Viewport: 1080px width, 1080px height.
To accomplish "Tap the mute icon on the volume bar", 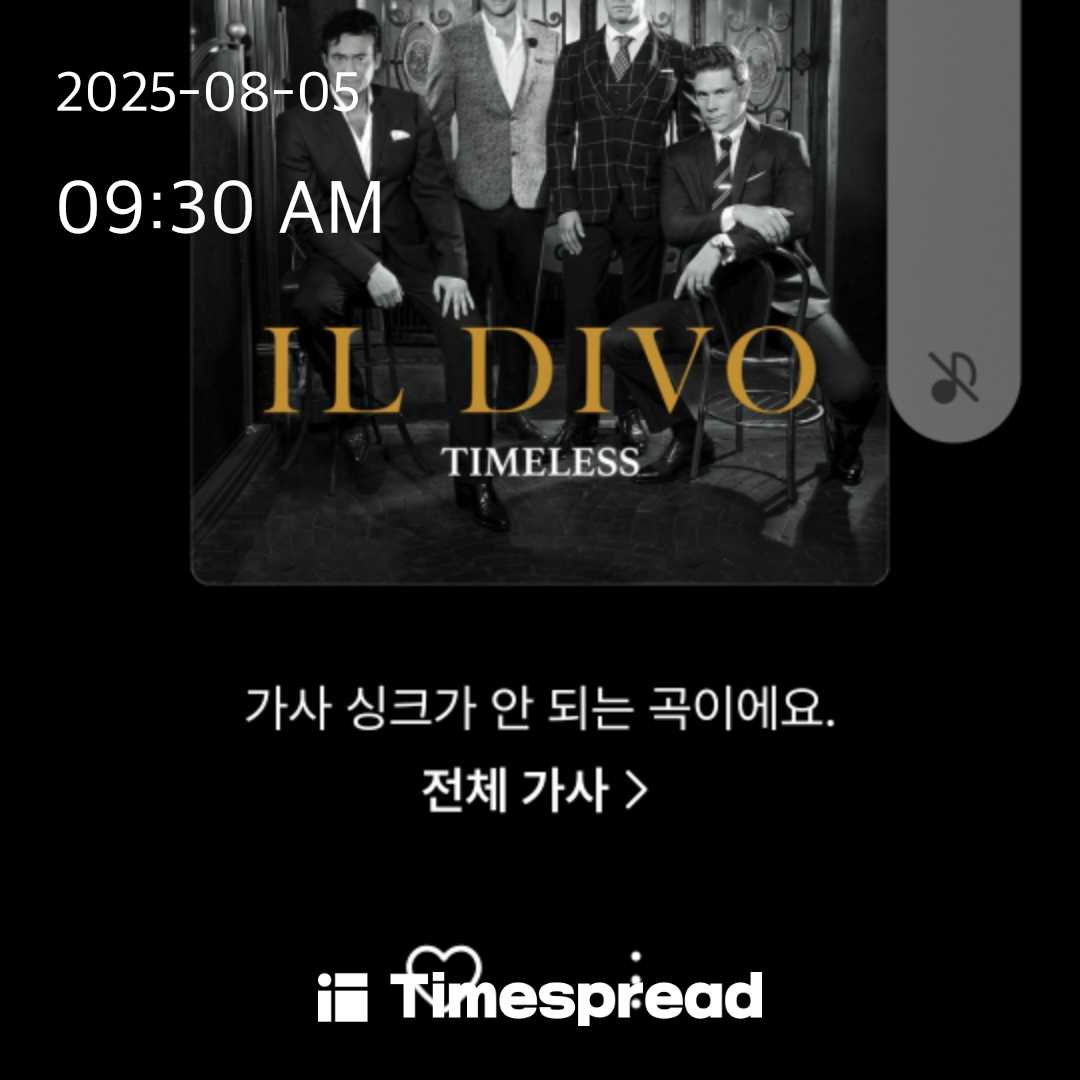I will tap(953, 378).
